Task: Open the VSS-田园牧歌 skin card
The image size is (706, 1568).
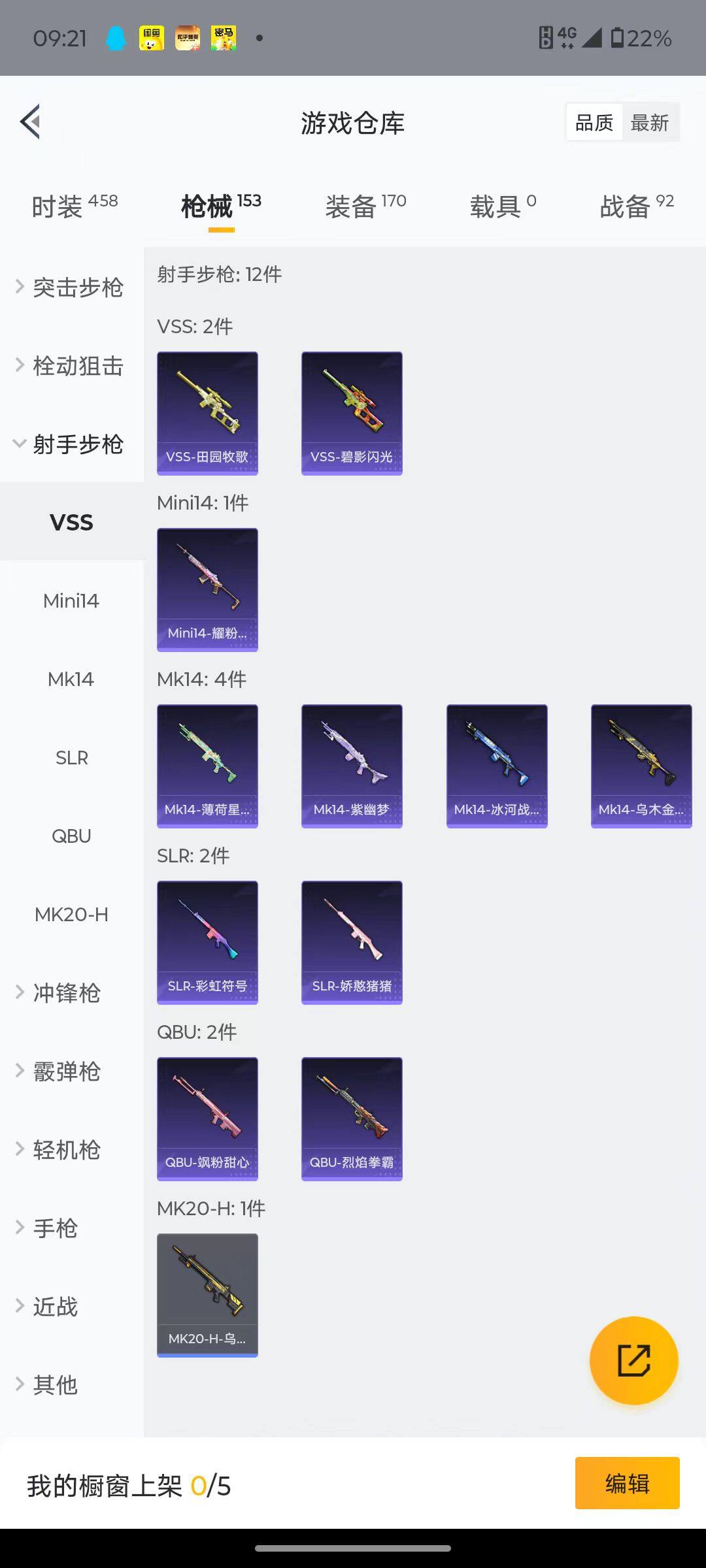Action: coord(207,412)
